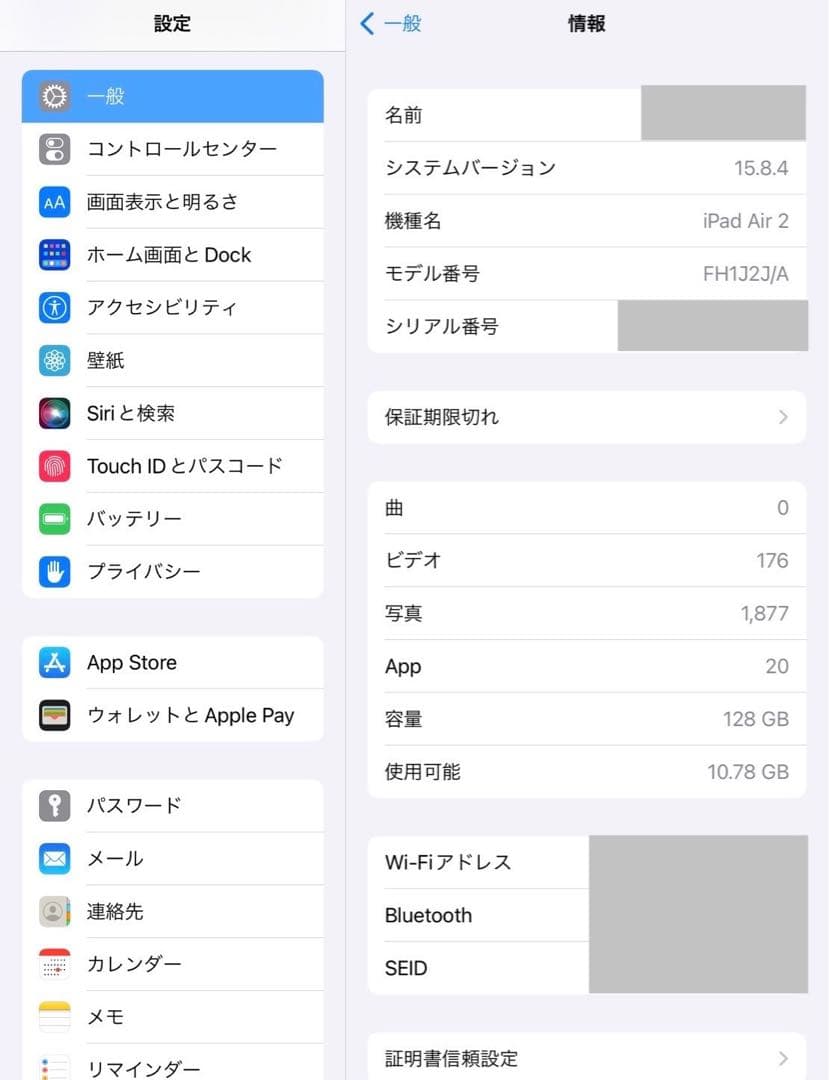The image size is (829, 1080).
Task: Select the メール envelope icon
Action: tap(54, 858)
